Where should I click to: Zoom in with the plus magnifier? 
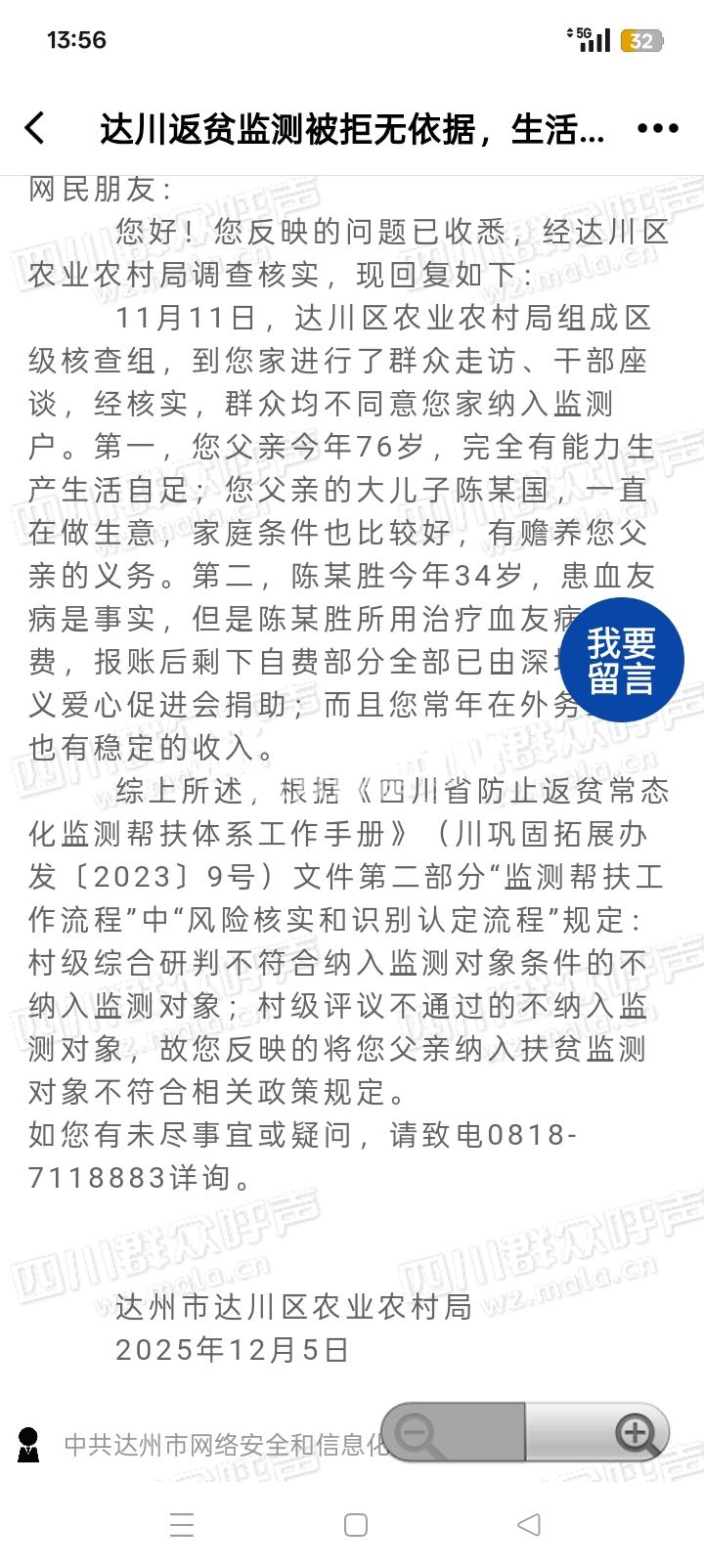click(636, 1434)
